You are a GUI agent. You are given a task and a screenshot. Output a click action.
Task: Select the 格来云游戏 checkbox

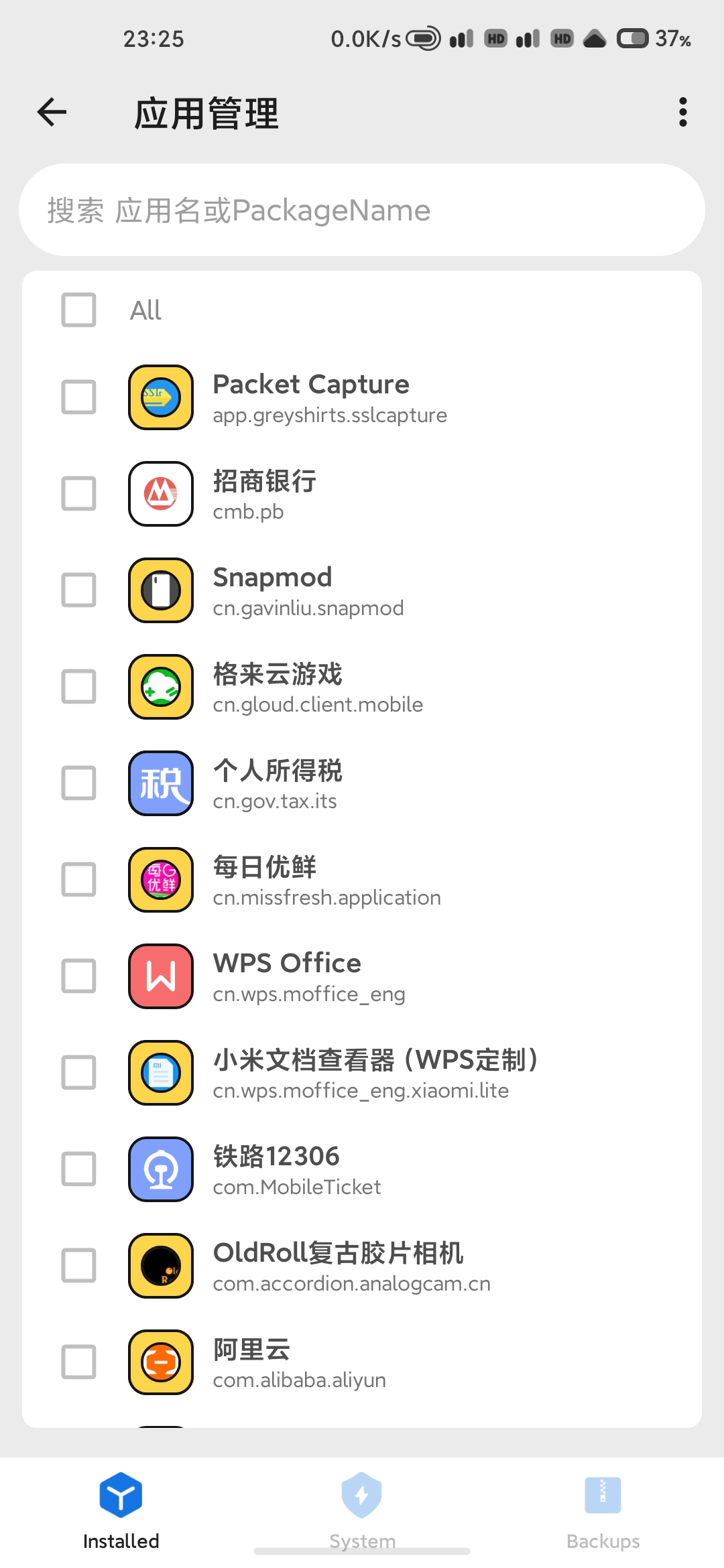[x=78, y=687]
